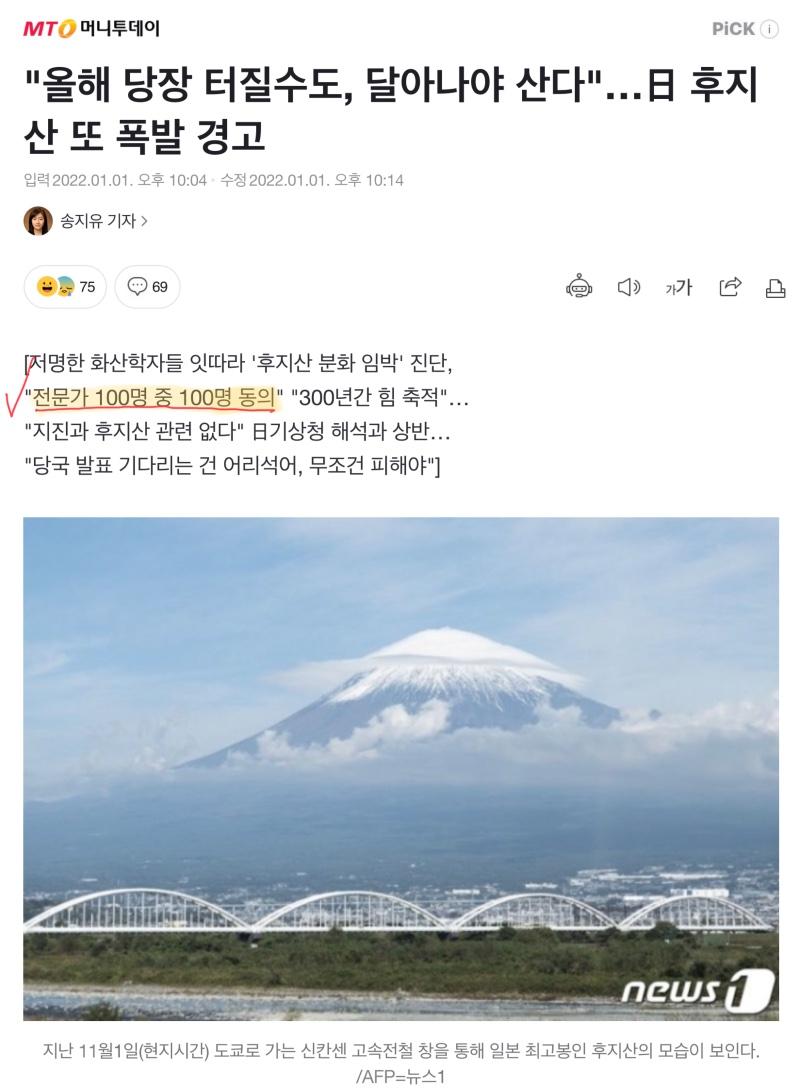Listen to the article with the speaker icon

[x=628, y=288]
